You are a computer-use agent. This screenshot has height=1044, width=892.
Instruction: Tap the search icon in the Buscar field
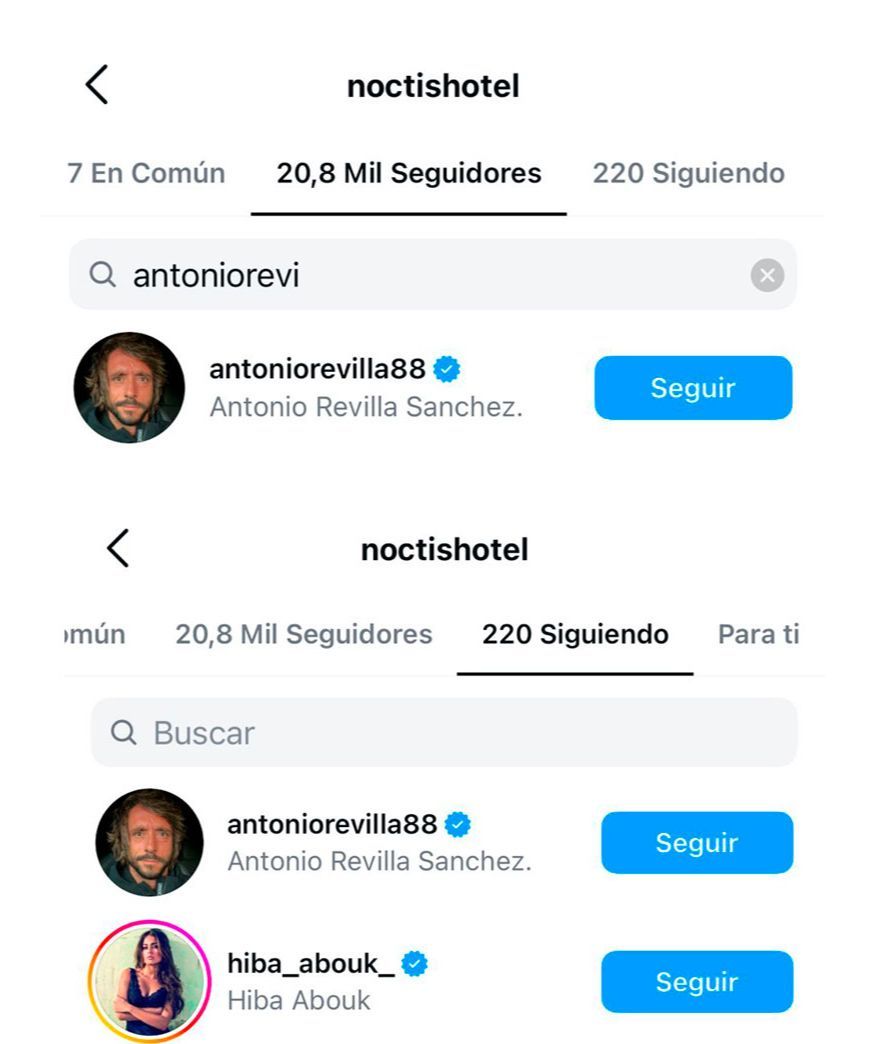click(x=124, y=732)
